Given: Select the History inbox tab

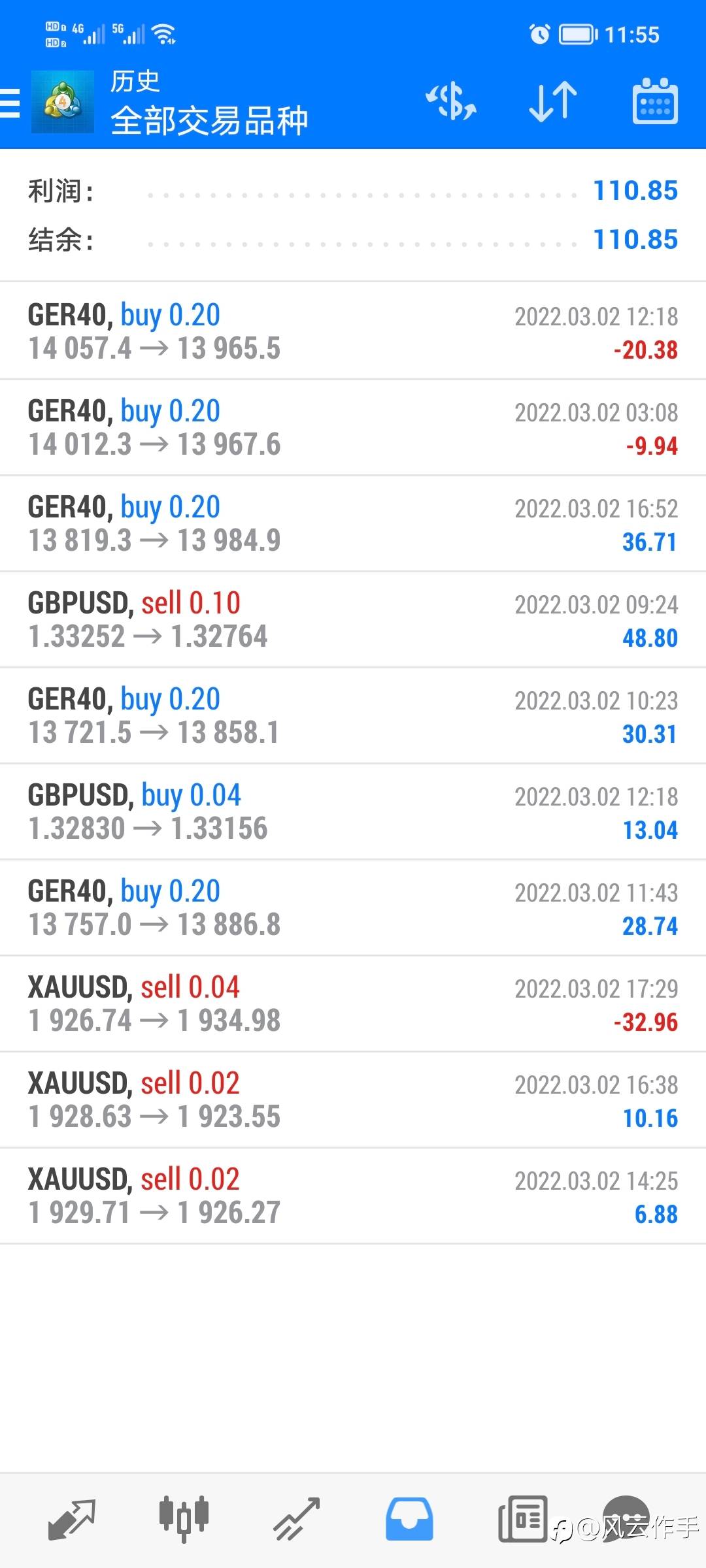Looking at the screenshot, I should (409, 1519).
